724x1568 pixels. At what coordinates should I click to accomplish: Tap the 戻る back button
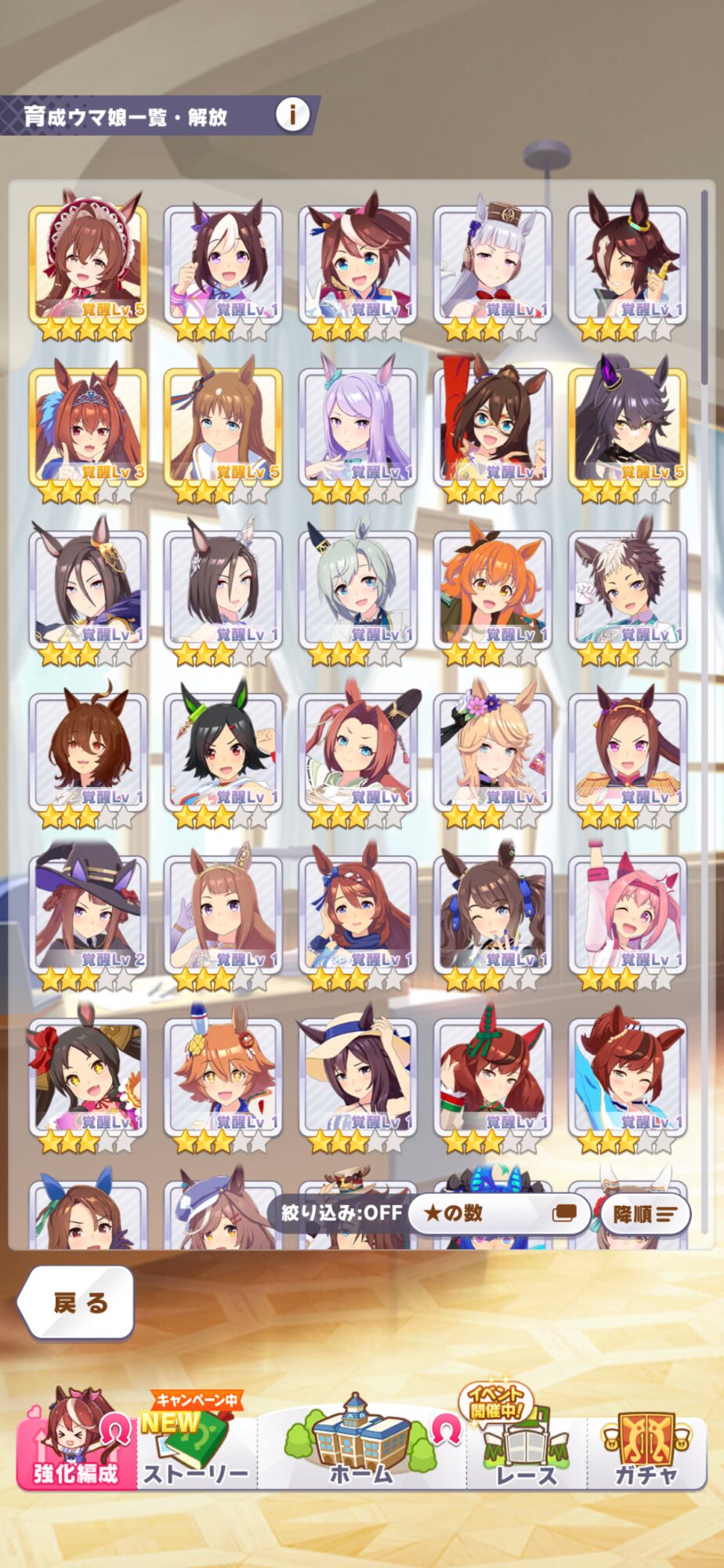point(76,1302)
